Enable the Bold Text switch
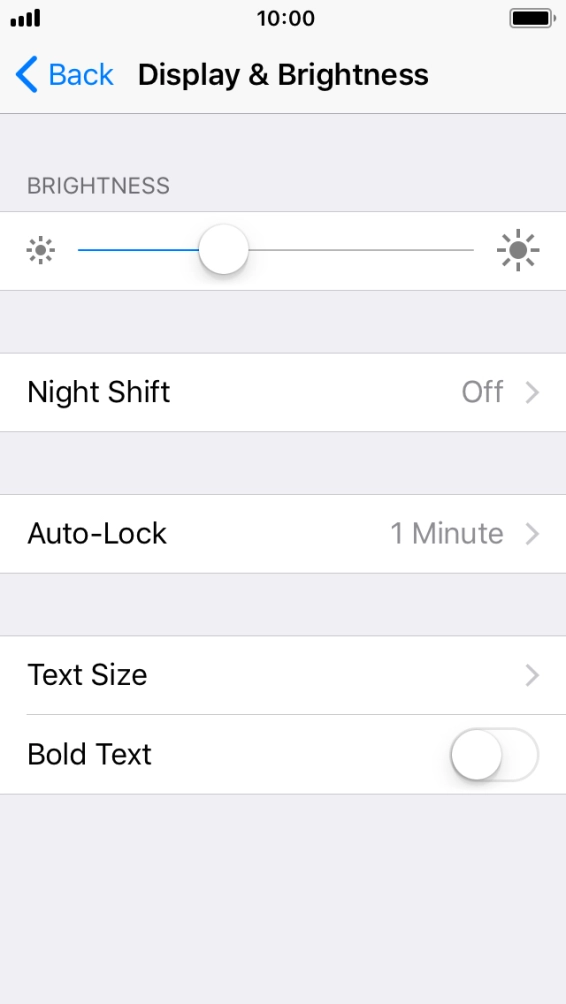The image size is (566, 1004). pos(494,754)
